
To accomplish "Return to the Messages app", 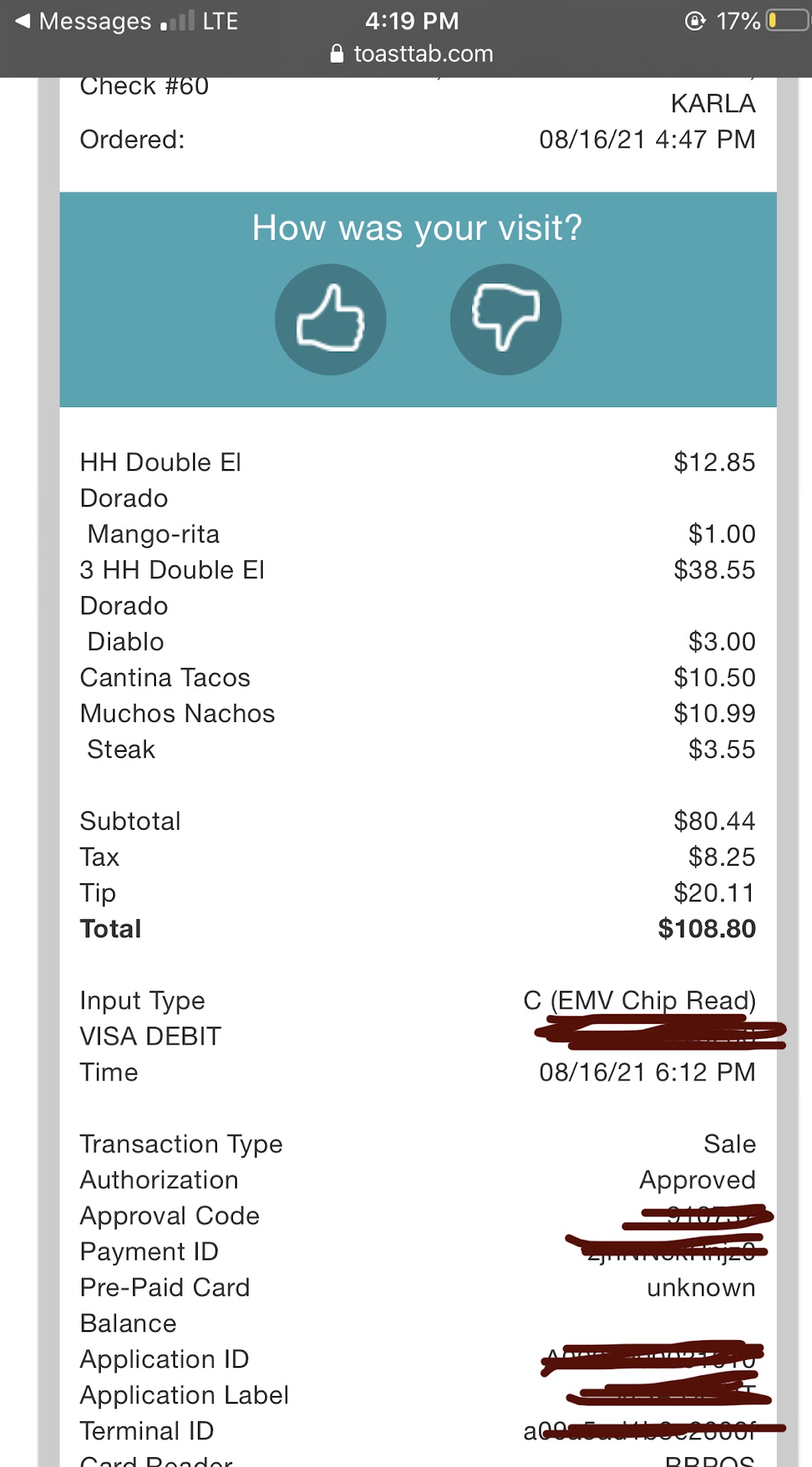I will point(84,21).
